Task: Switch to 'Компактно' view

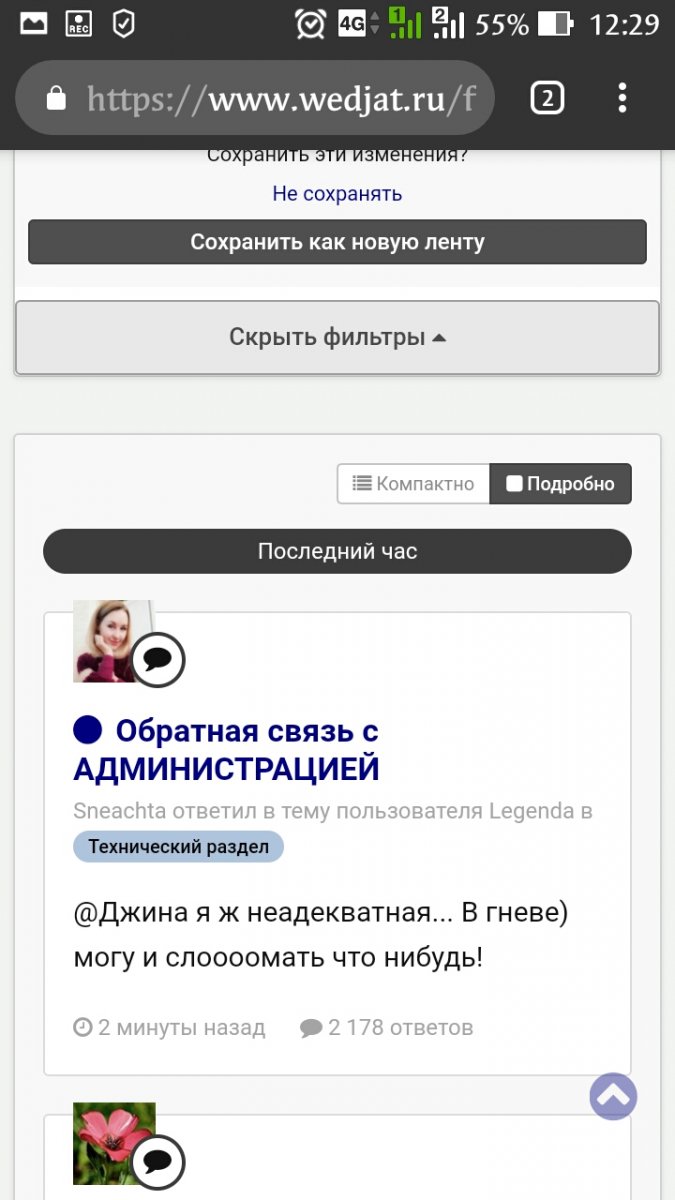Action: click(x=413, y=484)
